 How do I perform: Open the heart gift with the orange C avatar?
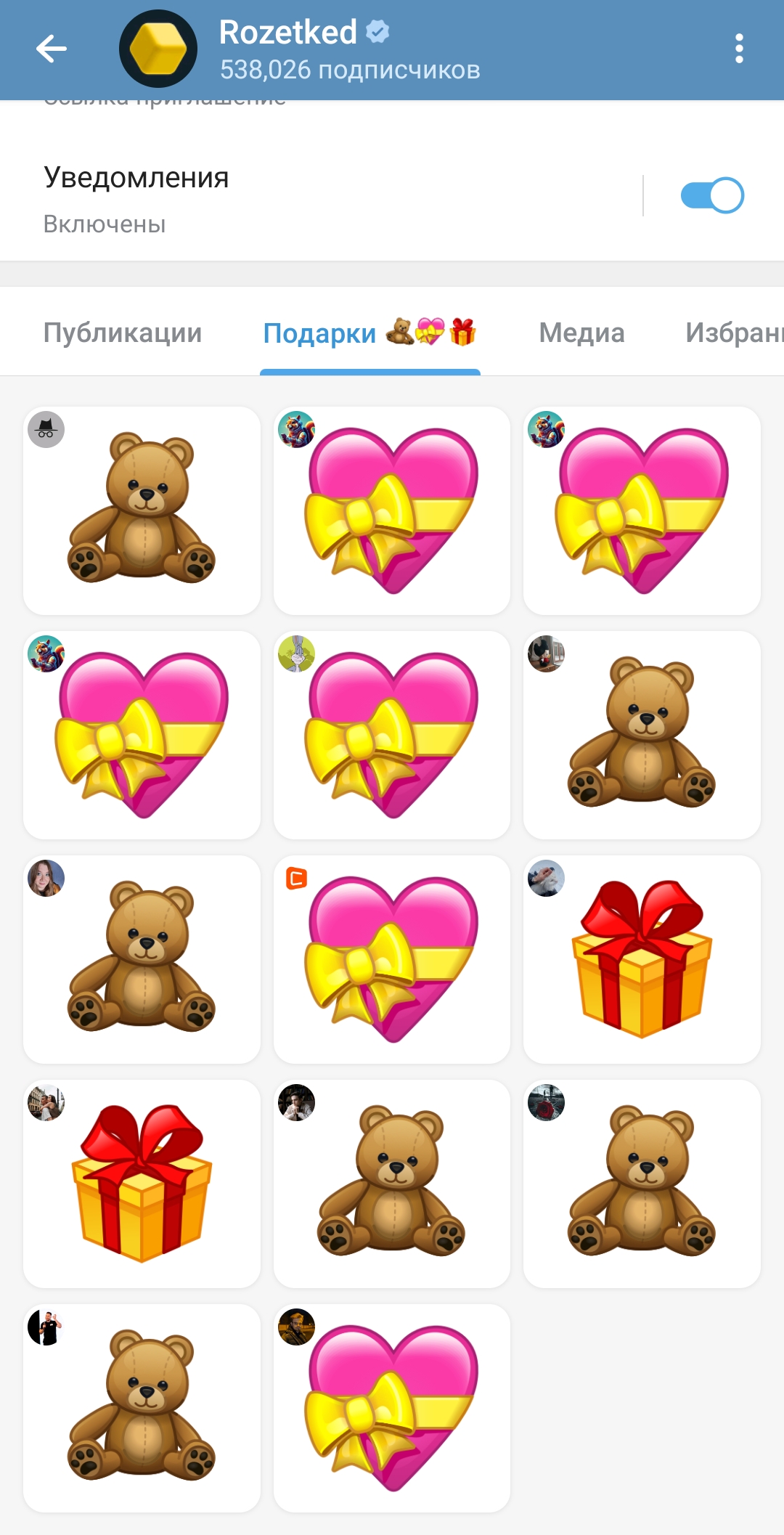click(392, 959)
